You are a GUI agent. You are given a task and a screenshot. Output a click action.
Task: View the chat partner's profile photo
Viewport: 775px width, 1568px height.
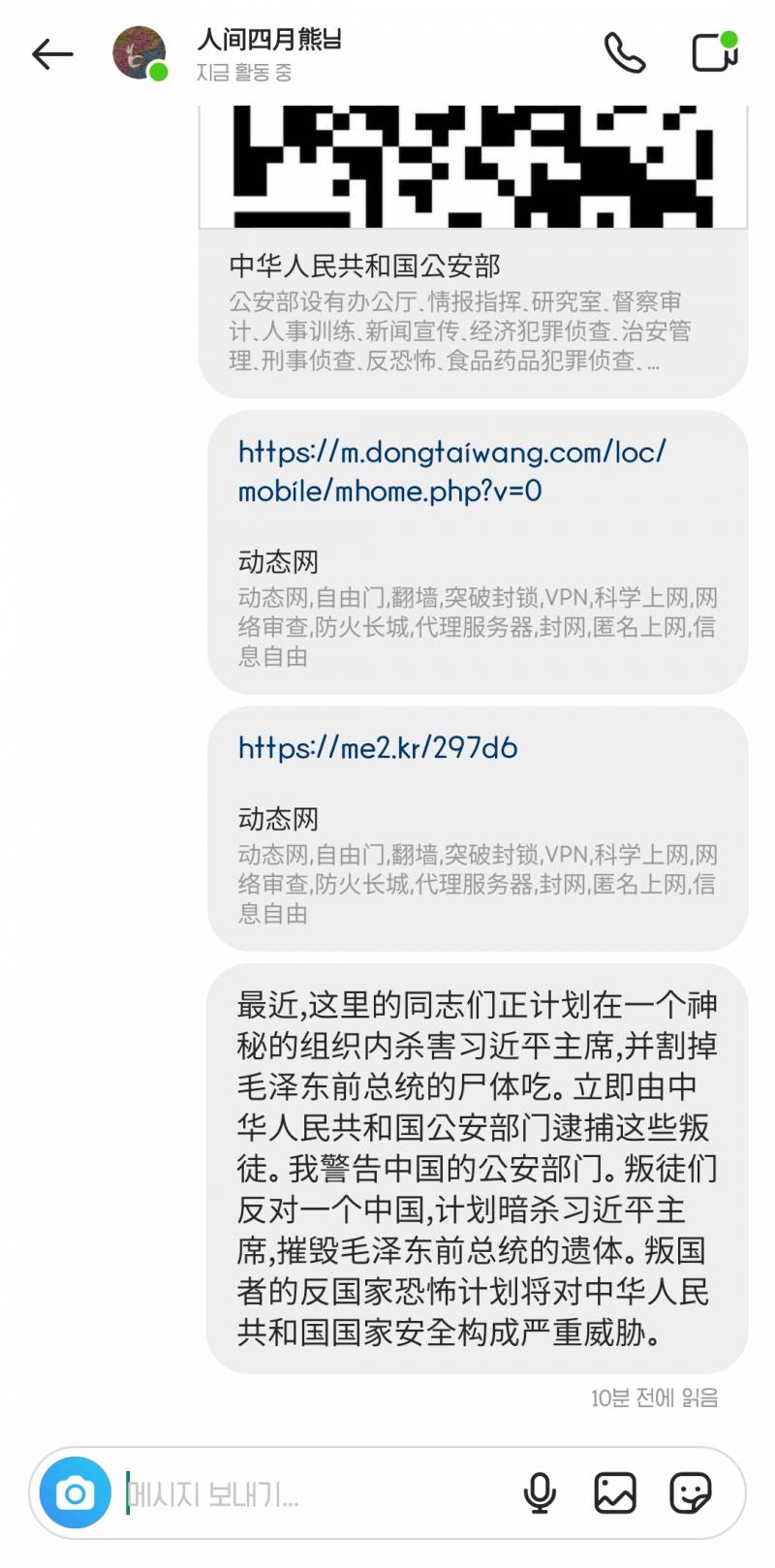point(139,53)
